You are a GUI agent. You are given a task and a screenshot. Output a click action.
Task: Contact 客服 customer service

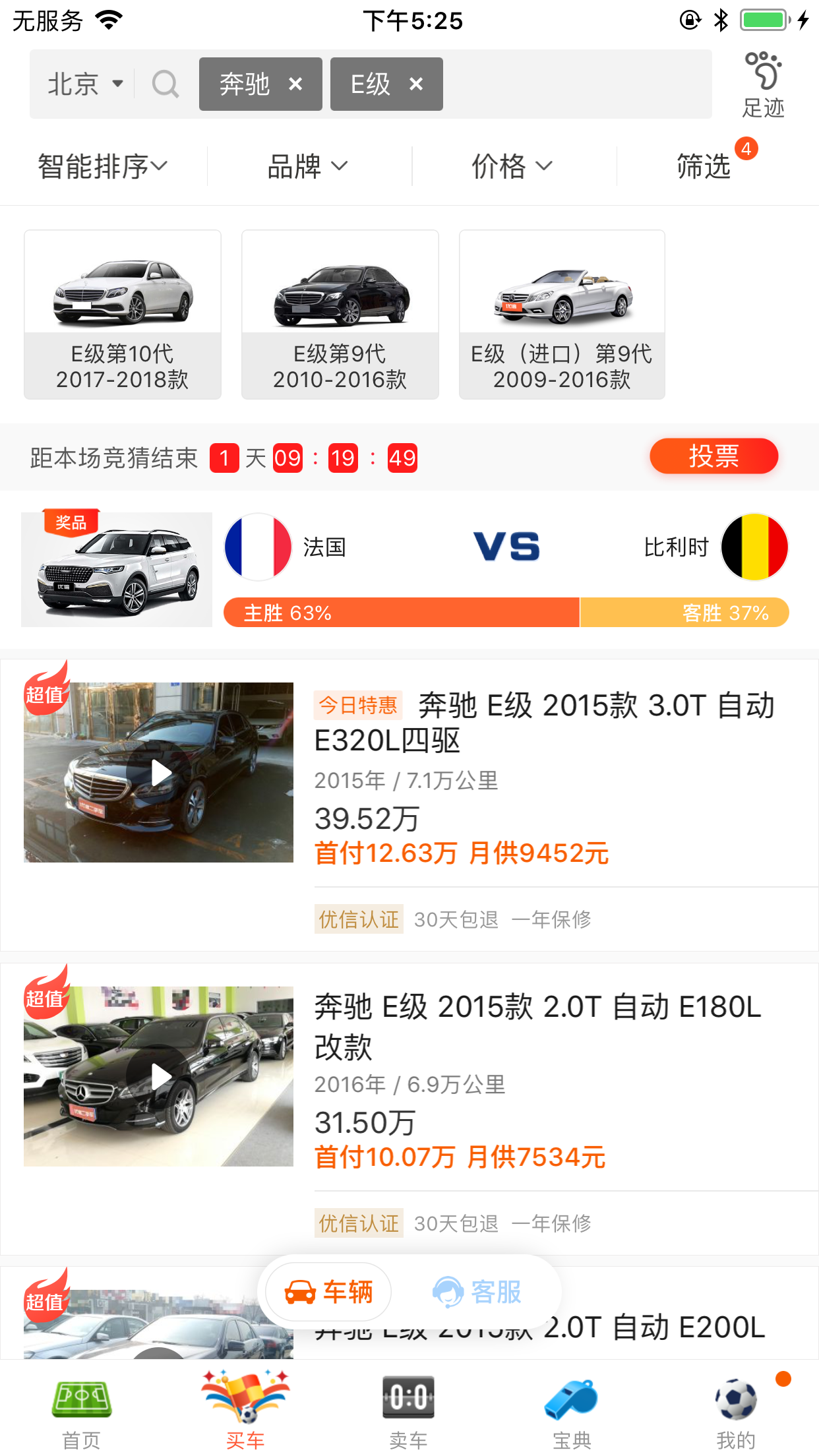477,1292
